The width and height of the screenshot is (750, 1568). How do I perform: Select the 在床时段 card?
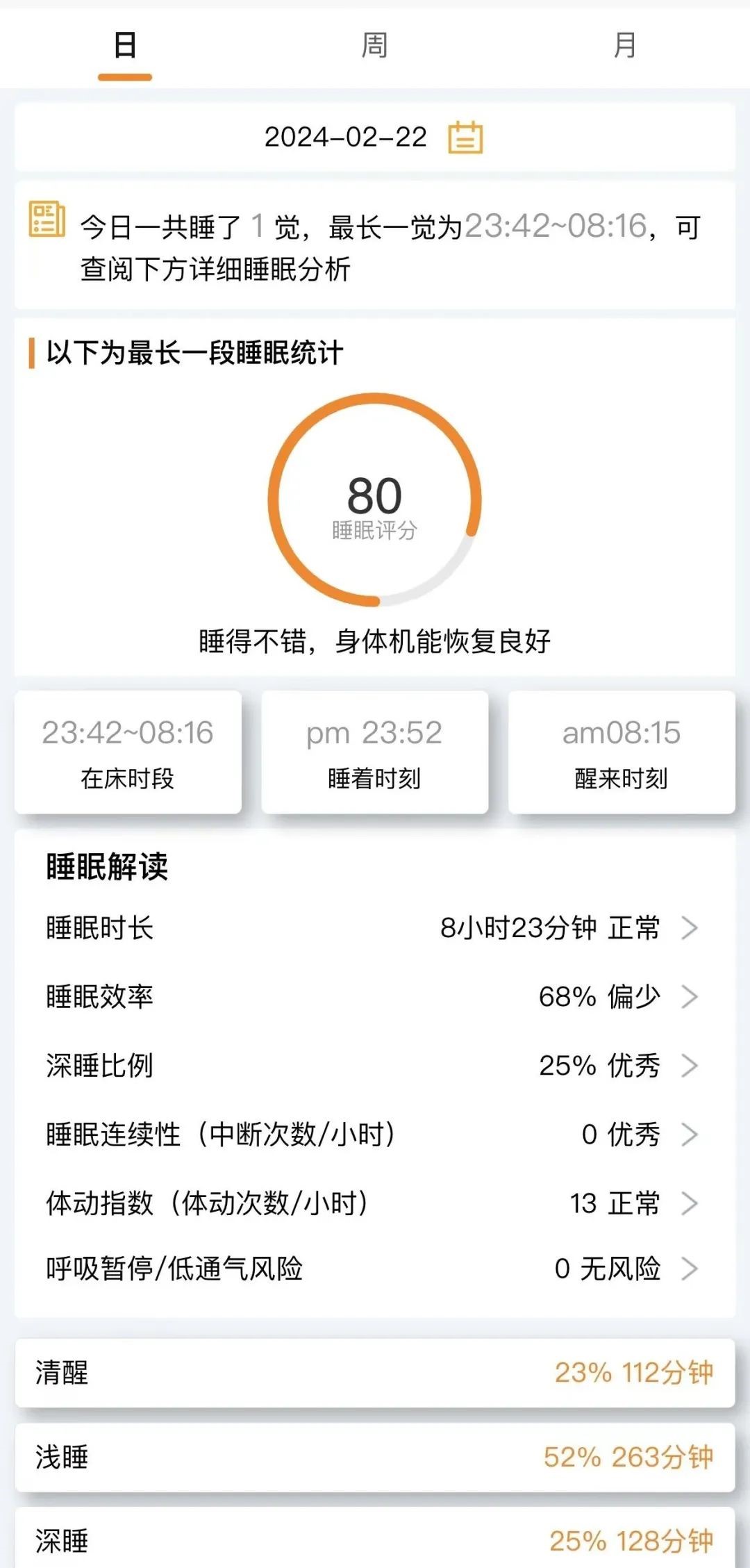tap(128, 752)
